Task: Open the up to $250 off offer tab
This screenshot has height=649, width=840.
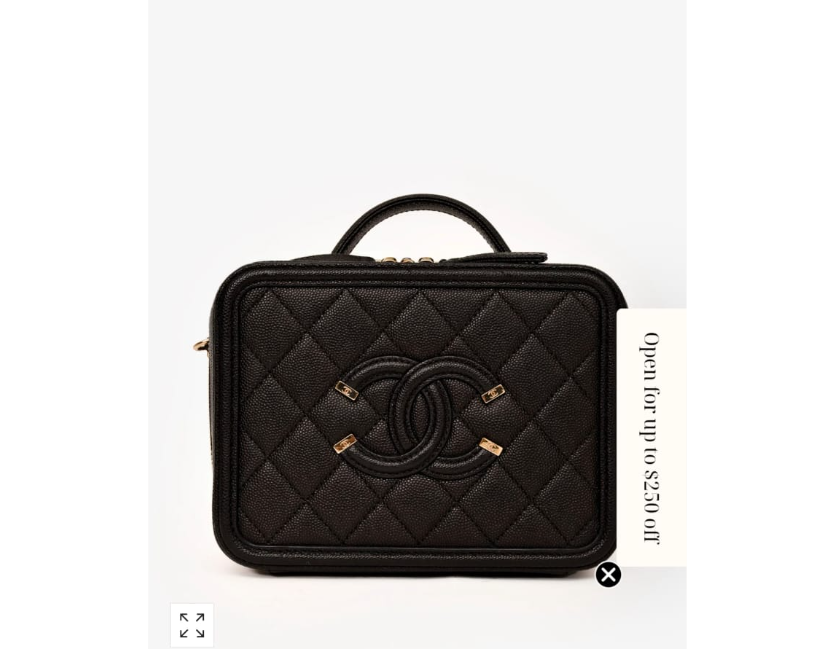Action: pos(651,437)
